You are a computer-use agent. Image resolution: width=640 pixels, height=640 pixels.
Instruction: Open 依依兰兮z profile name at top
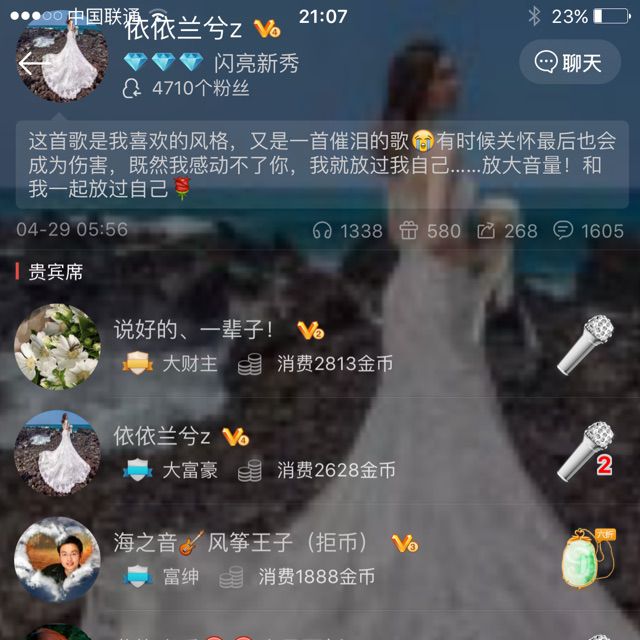click(x=185, y=29)
